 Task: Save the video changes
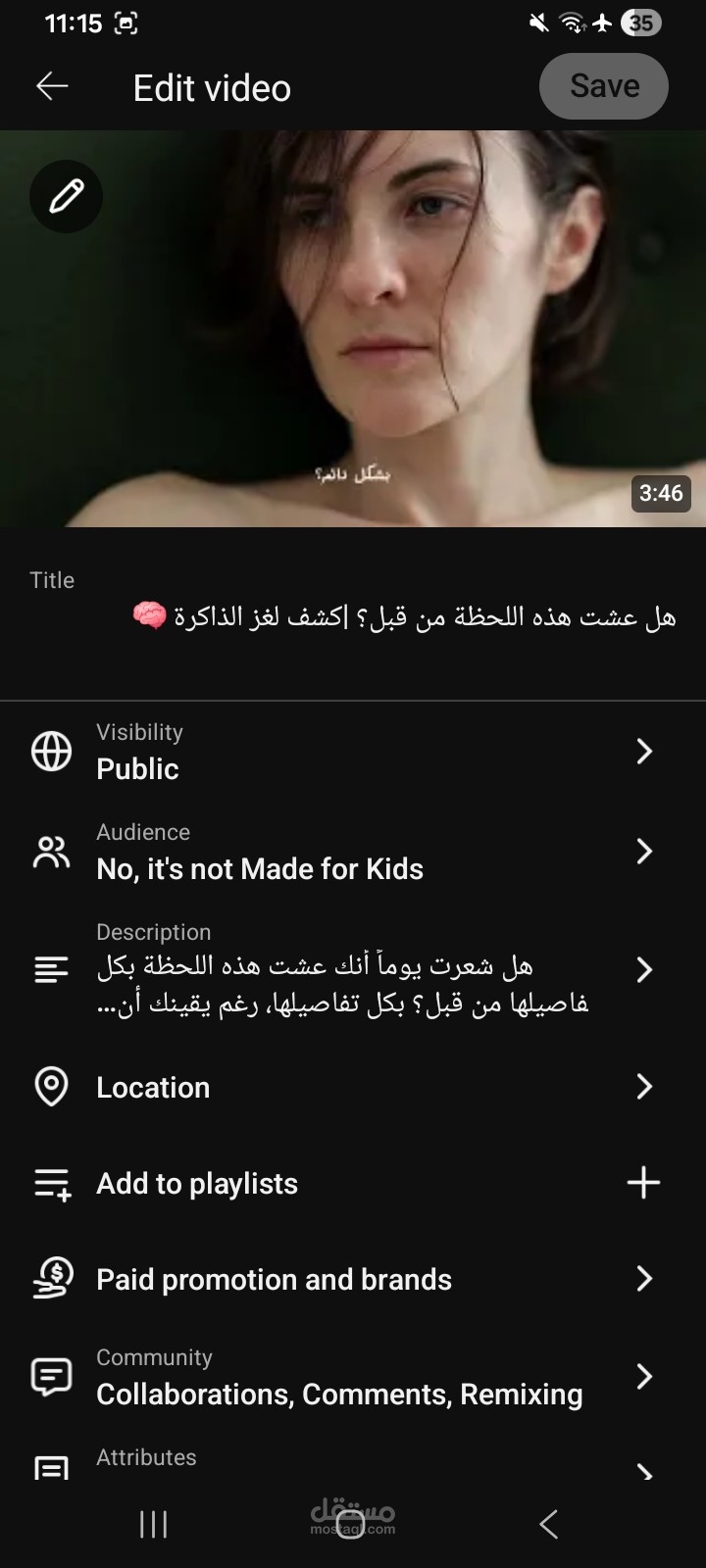[604, 86]
